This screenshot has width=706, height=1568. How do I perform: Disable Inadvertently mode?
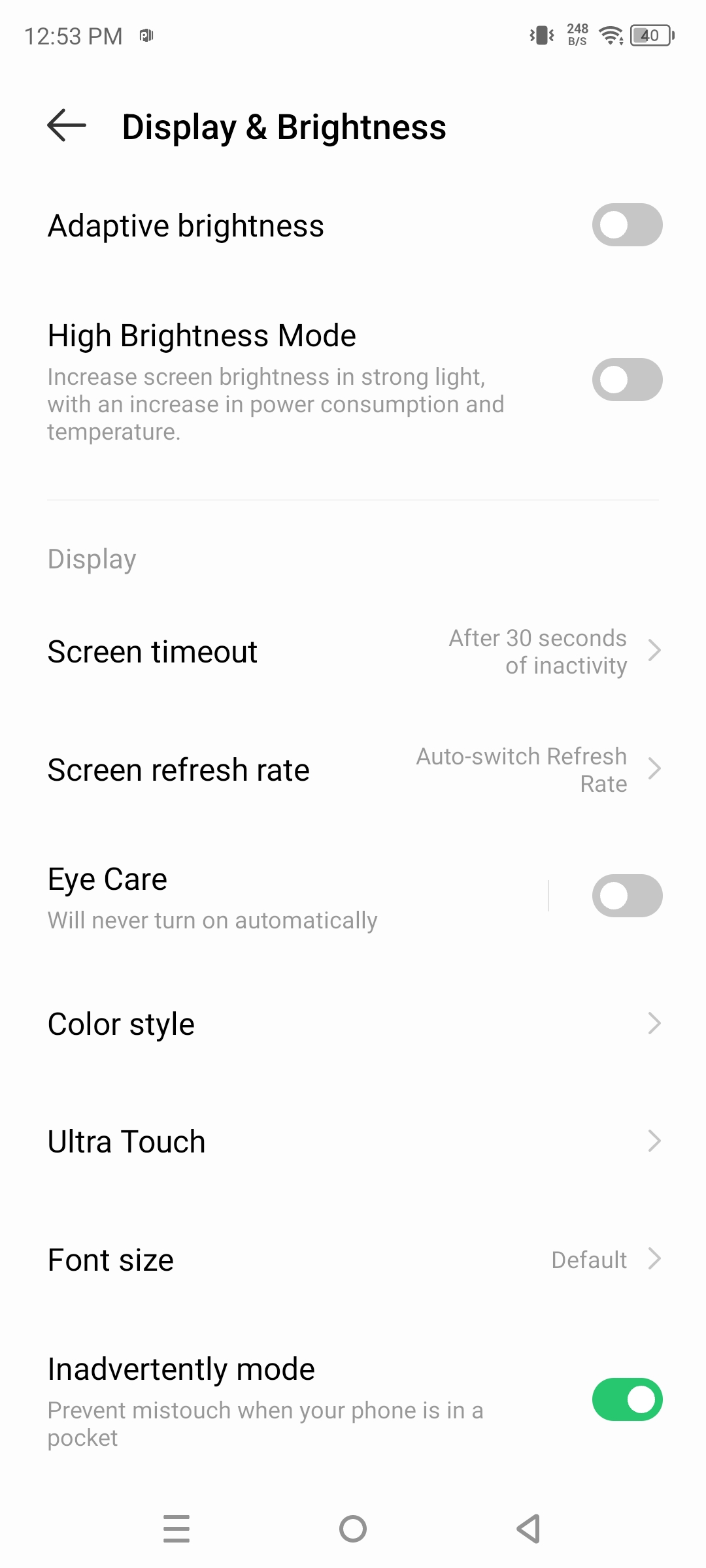click(x=627, y=1399)
